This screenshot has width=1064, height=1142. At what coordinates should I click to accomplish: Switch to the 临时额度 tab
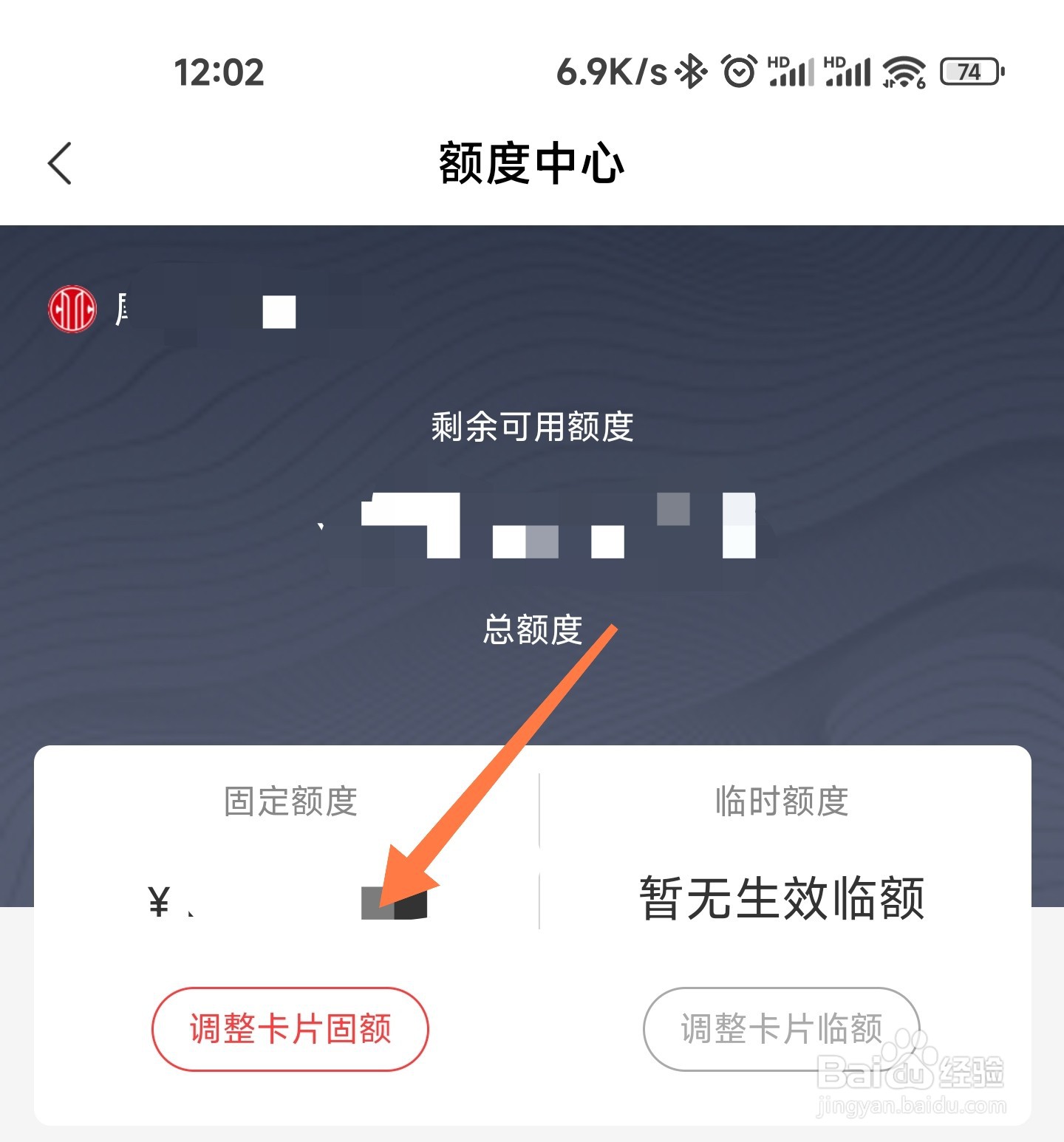tap(780, 802)
